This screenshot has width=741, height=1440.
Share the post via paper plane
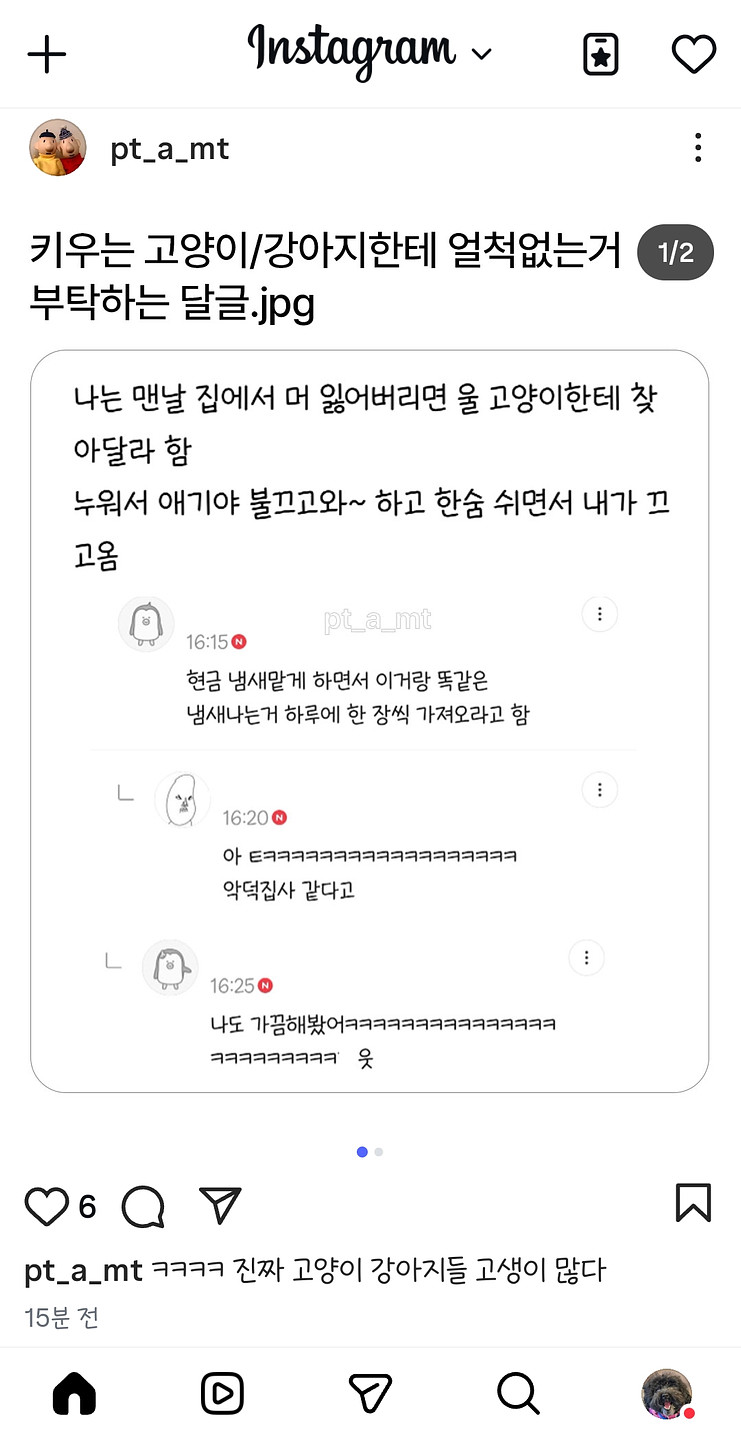(220, 1206)
